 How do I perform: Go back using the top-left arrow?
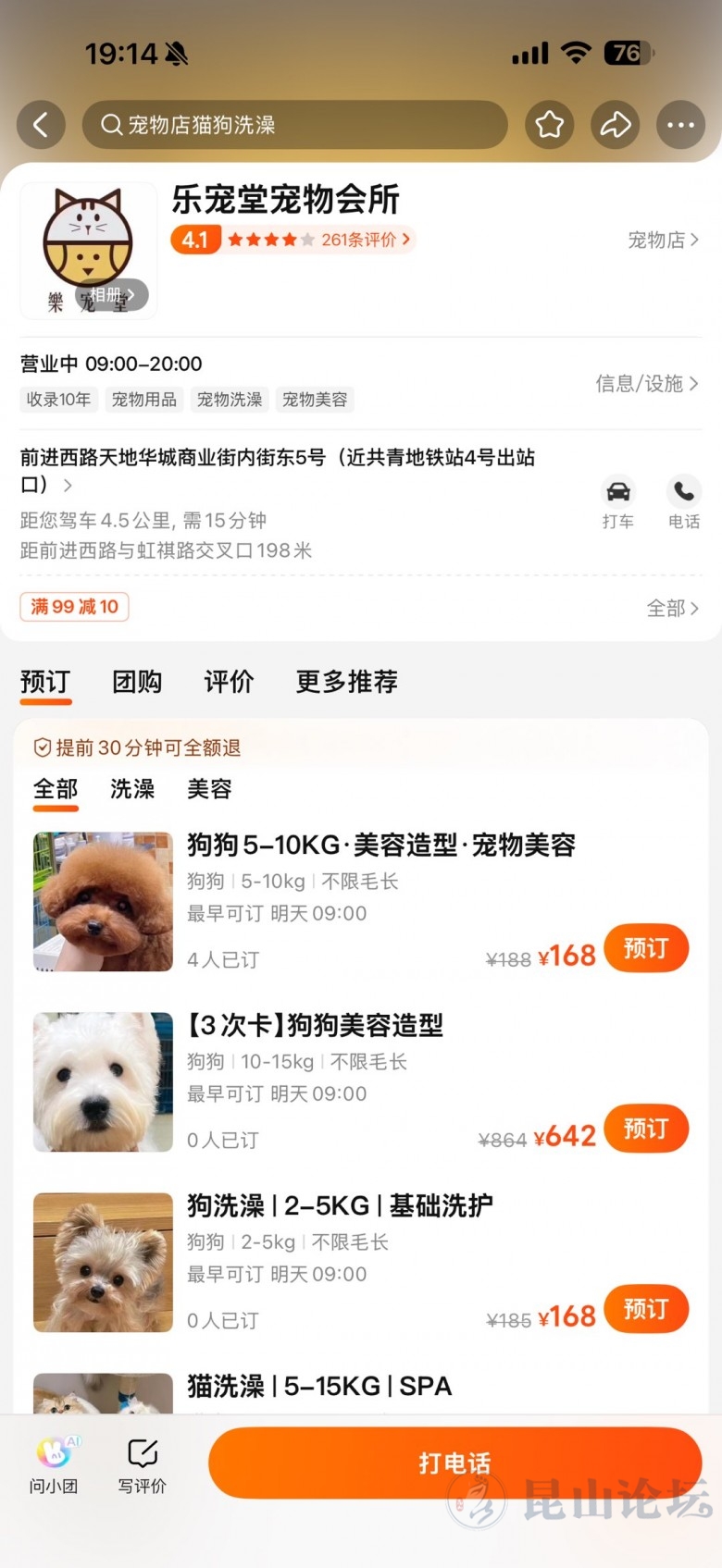pyautogui.click(x=41, y=125)
